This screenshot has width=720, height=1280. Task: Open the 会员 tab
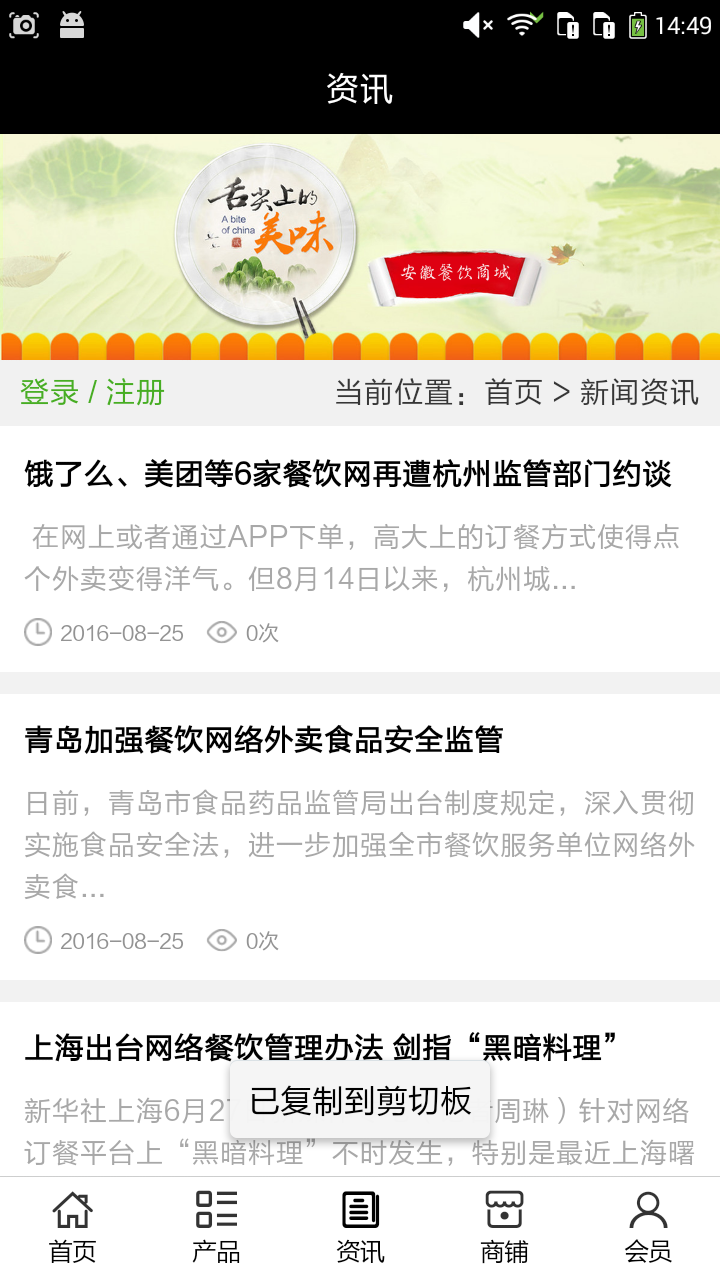coord(648,1227)
